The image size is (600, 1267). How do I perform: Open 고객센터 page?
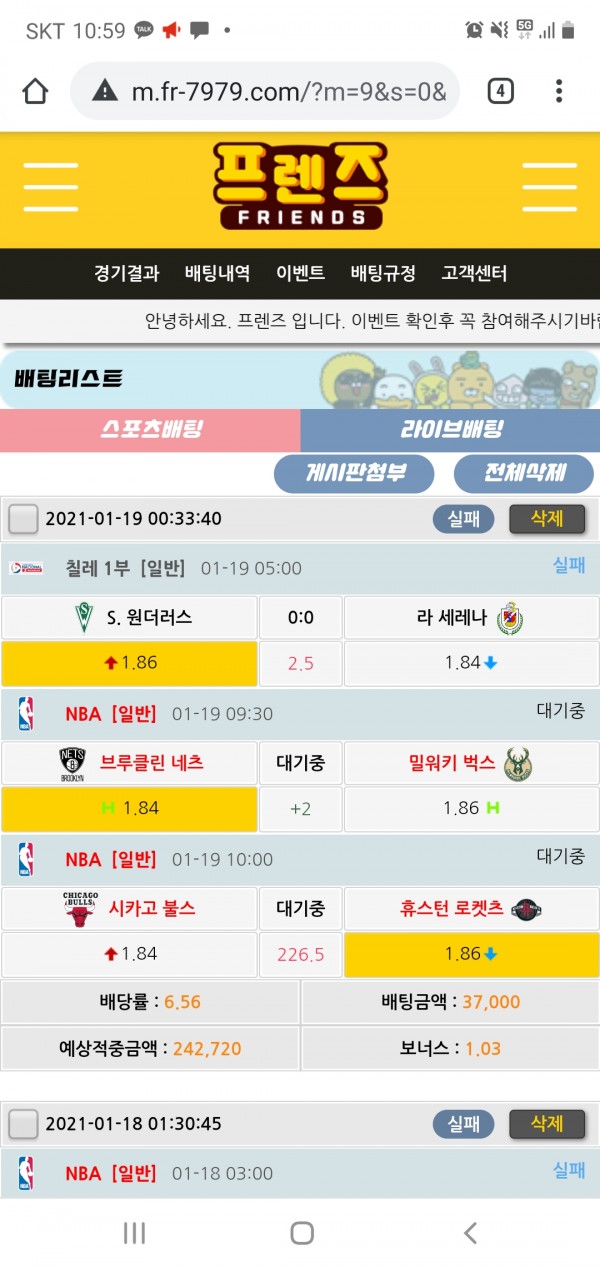474,273
